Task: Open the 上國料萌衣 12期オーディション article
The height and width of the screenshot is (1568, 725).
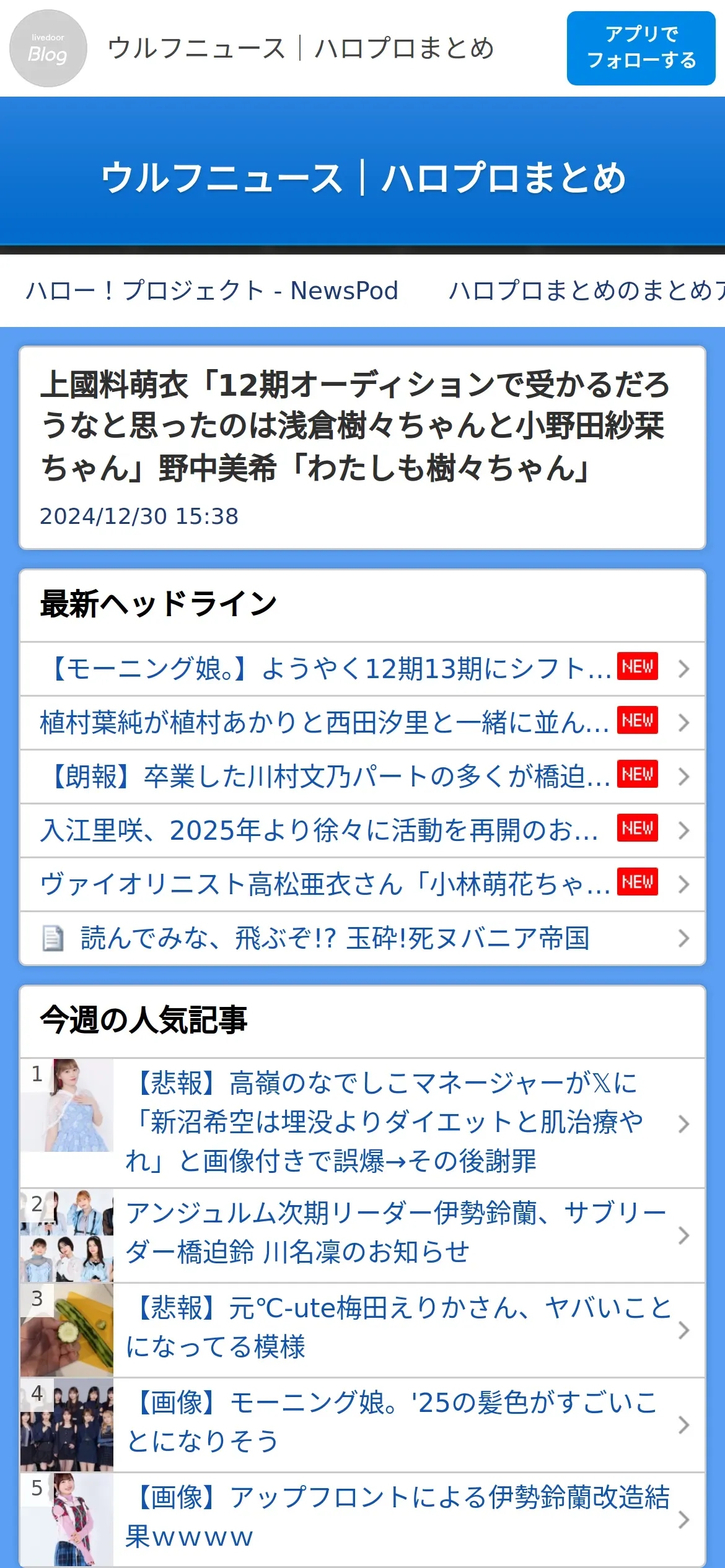Action: 362,448
